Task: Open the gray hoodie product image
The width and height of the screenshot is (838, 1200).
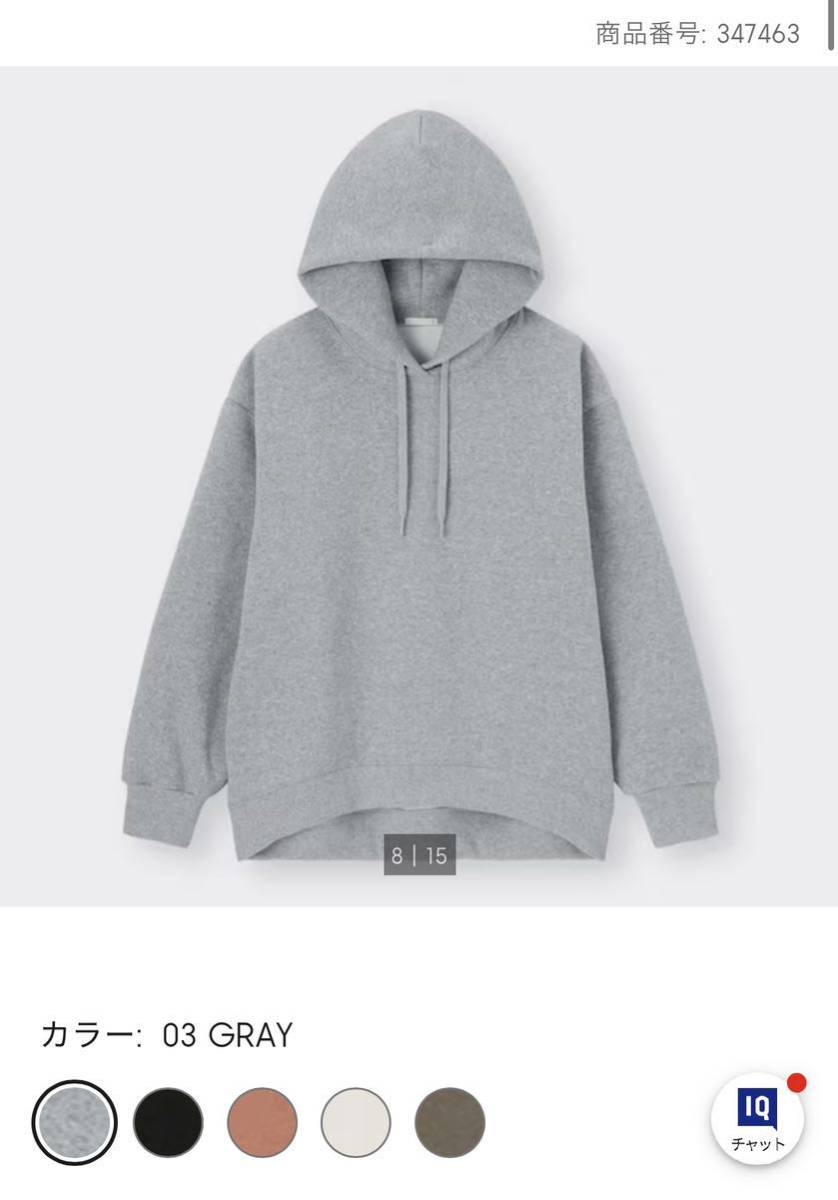Action: pos(419,480)
